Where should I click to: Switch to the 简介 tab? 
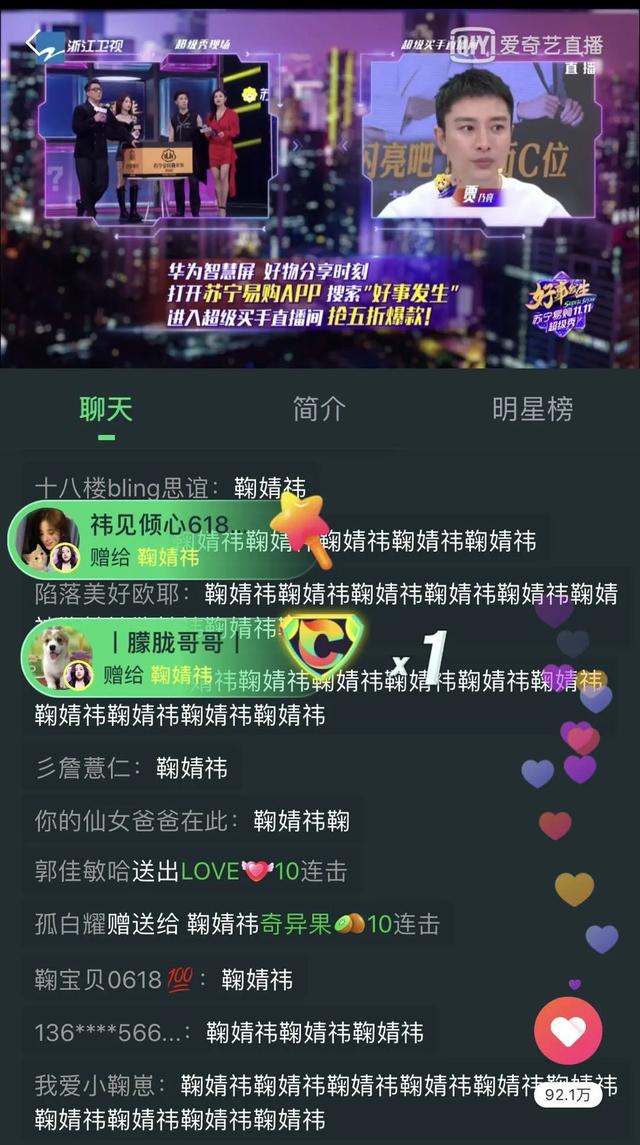319,409
